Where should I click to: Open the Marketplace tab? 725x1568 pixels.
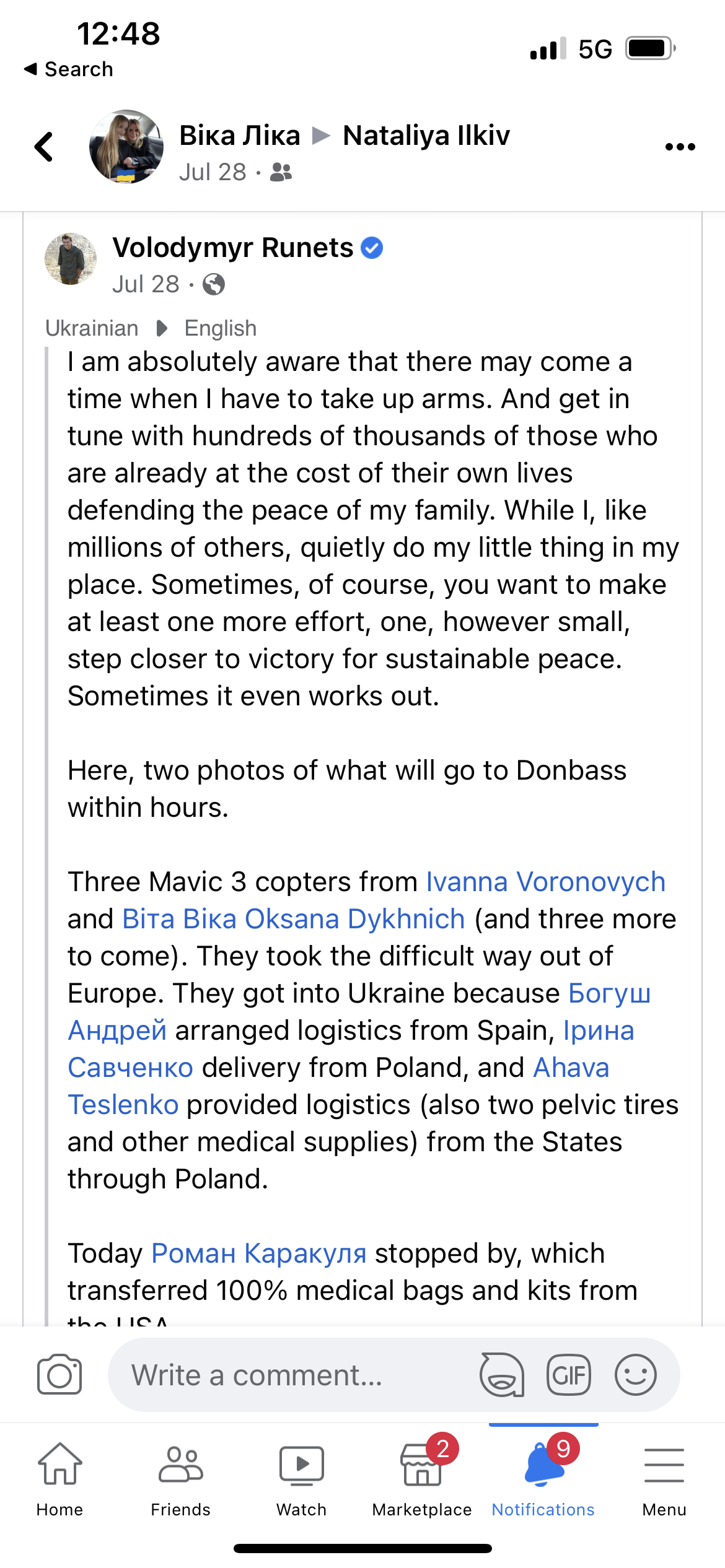423,1479
